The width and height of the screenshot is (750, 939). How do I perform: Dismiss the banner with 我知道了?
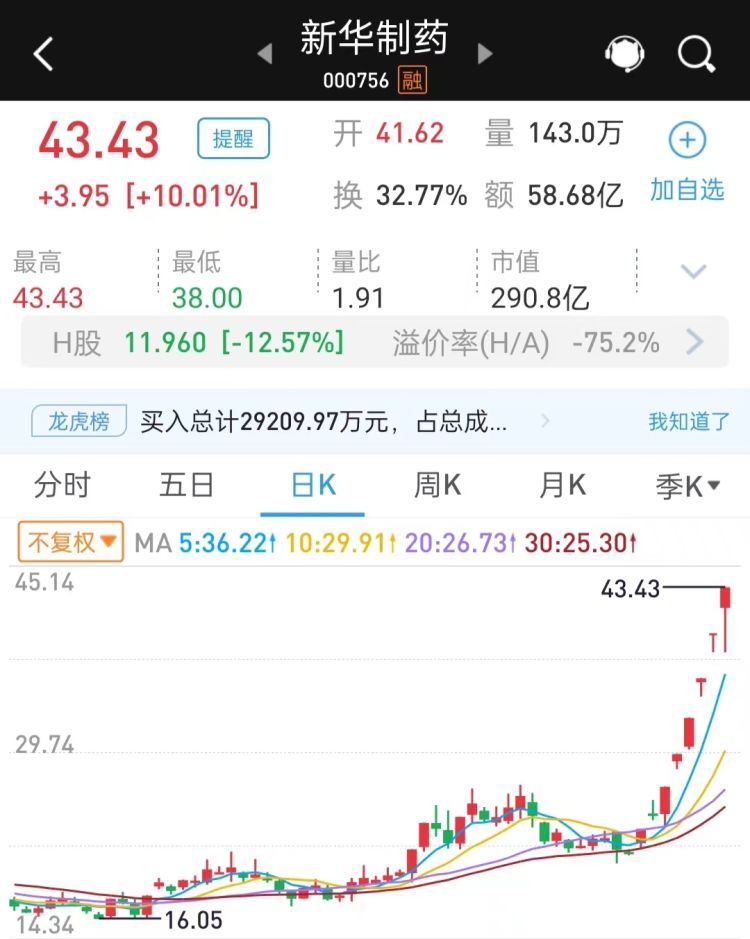[689, 422]
